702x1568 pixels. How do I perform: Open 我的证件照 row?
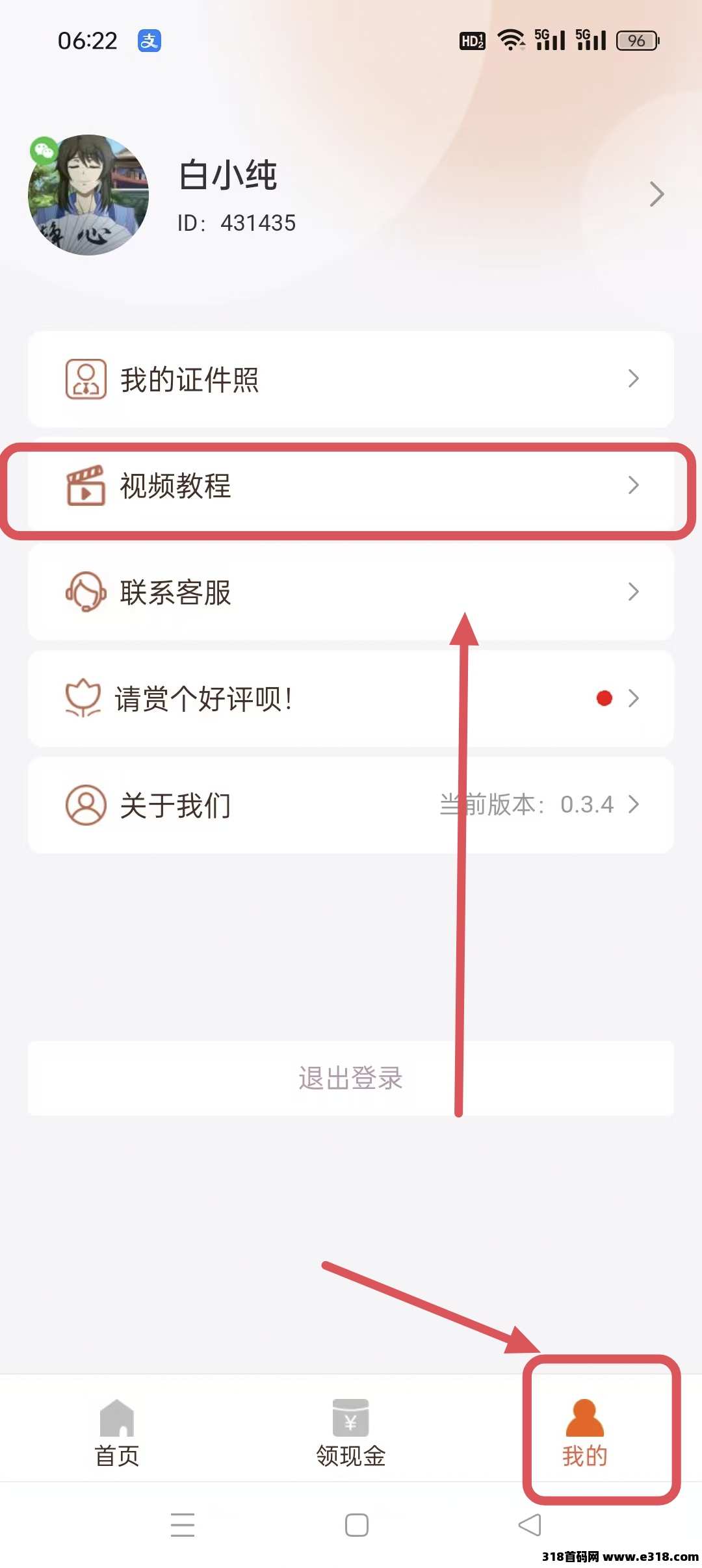click(350, 379)
